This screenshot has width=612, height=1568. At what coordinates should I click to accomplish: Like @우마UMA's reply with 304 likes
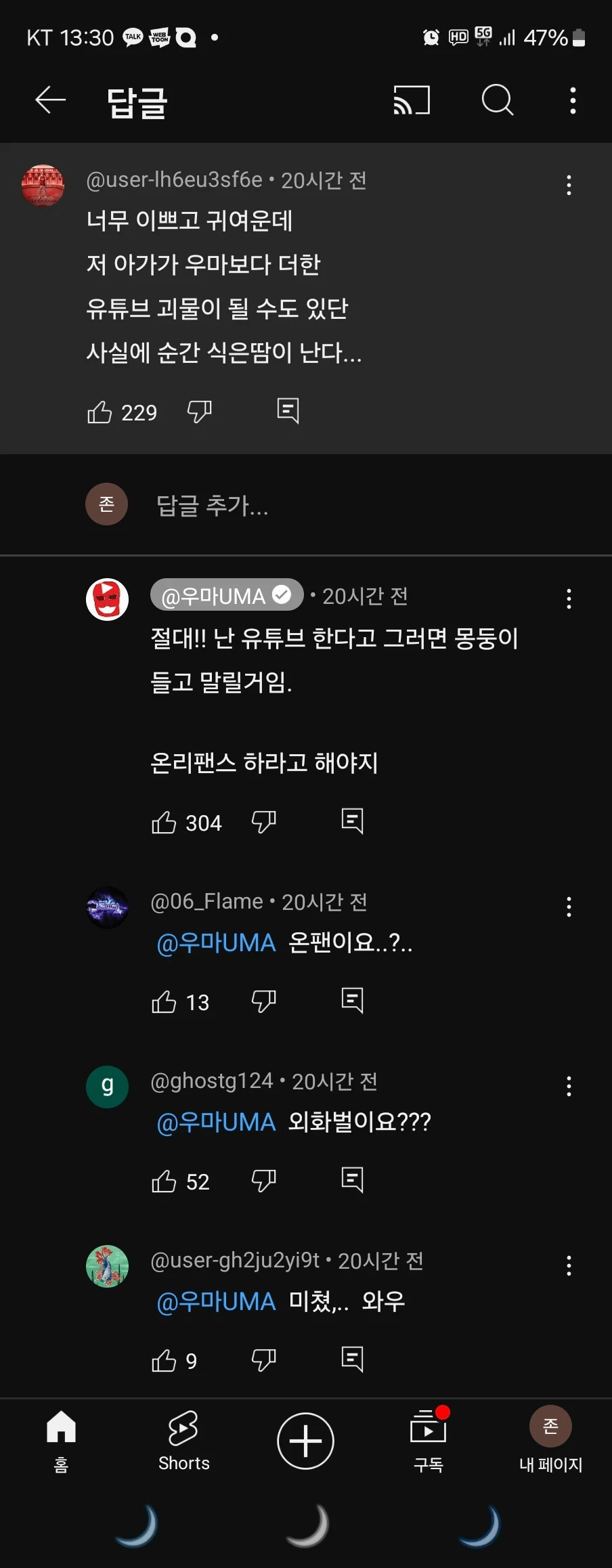[164, 823]
